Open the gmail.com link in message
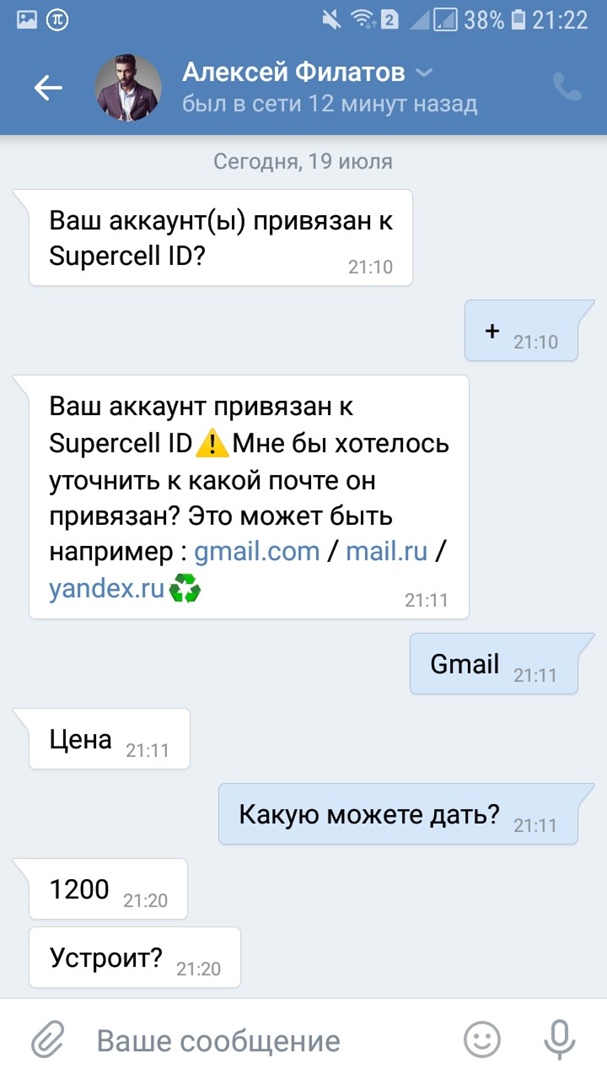Screen dimensions: 607x1080 pyautogui.click(x=256, y=552)
